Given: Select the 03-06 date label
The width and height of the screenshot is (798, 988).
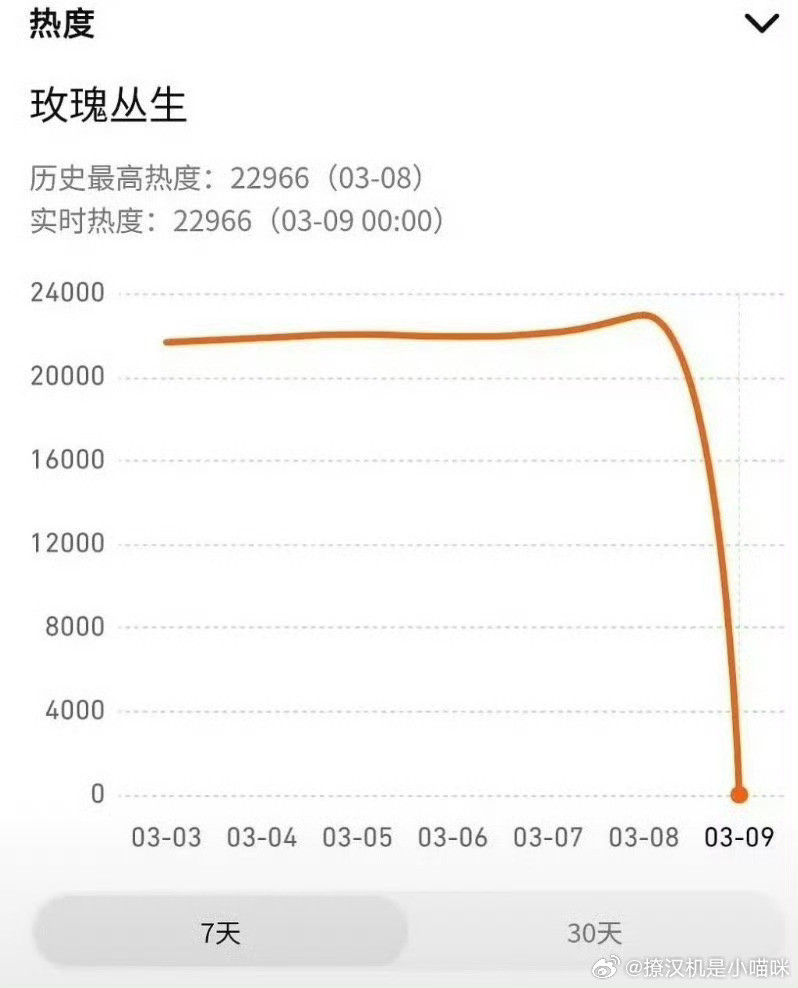Looking at the screenshot, I should (x=454, y=838).
